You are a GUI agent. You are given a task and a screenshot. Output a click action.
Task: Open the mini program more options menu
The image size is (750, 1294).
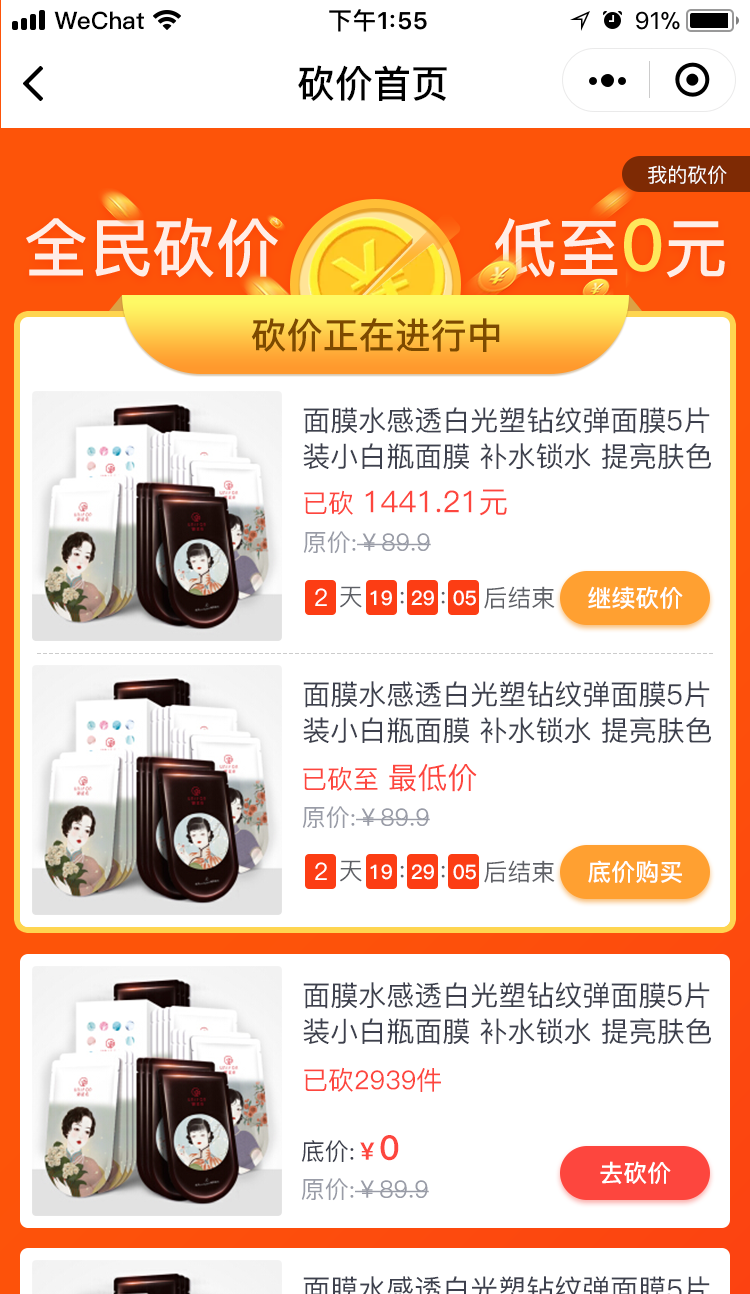[607, 81]
